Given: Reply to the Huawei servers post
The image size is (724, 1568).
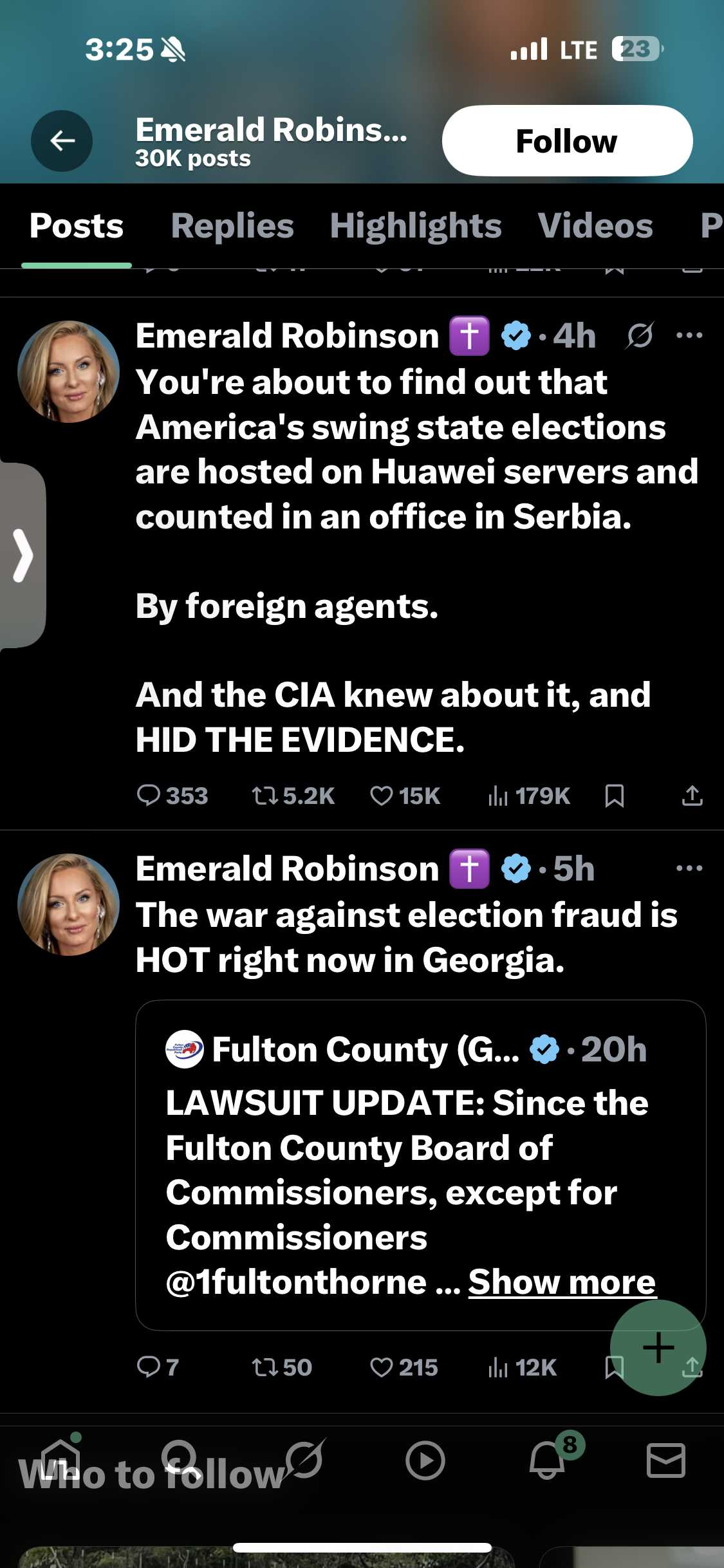Looking at the screenshot, I should (172, 796).
